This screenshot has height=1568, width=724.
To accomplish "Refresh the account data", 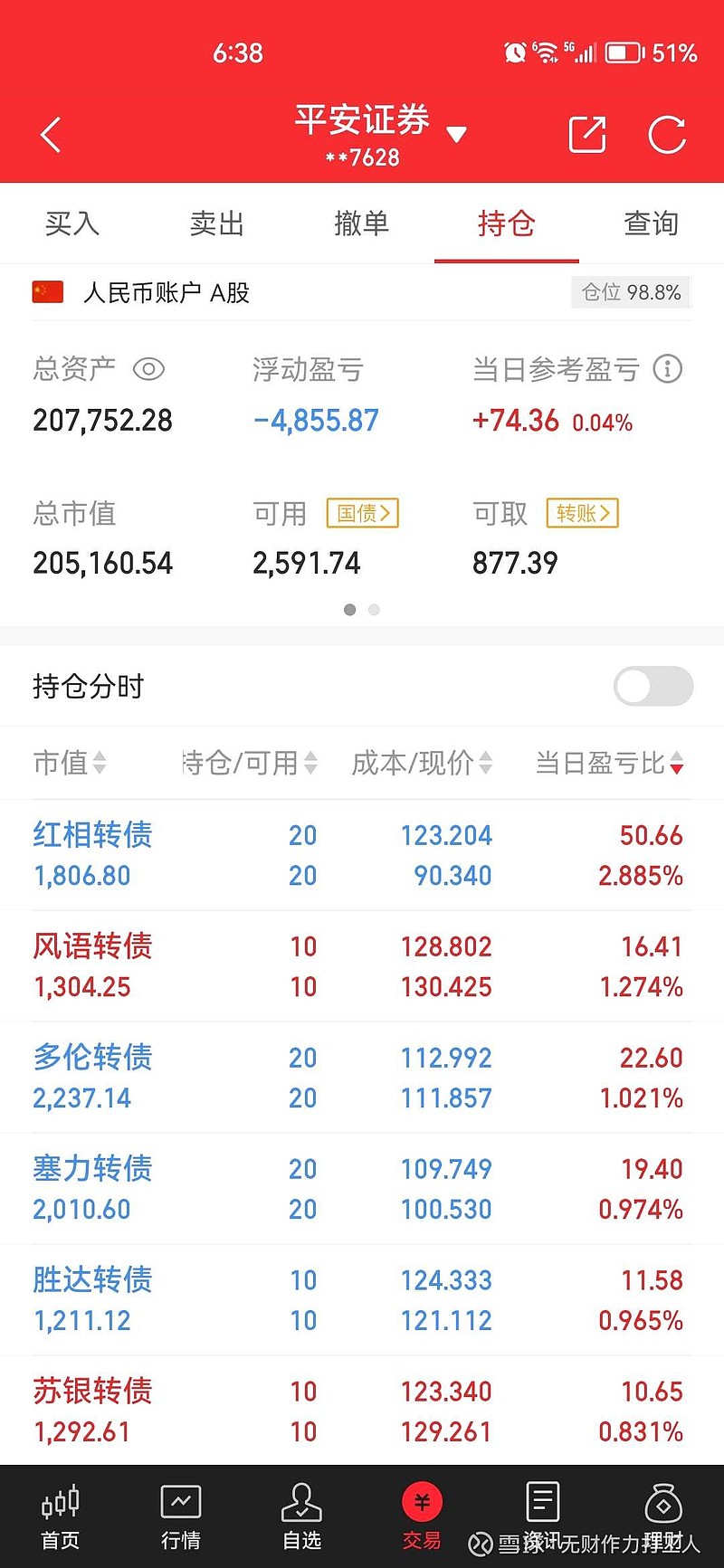I will click(667, 135).
